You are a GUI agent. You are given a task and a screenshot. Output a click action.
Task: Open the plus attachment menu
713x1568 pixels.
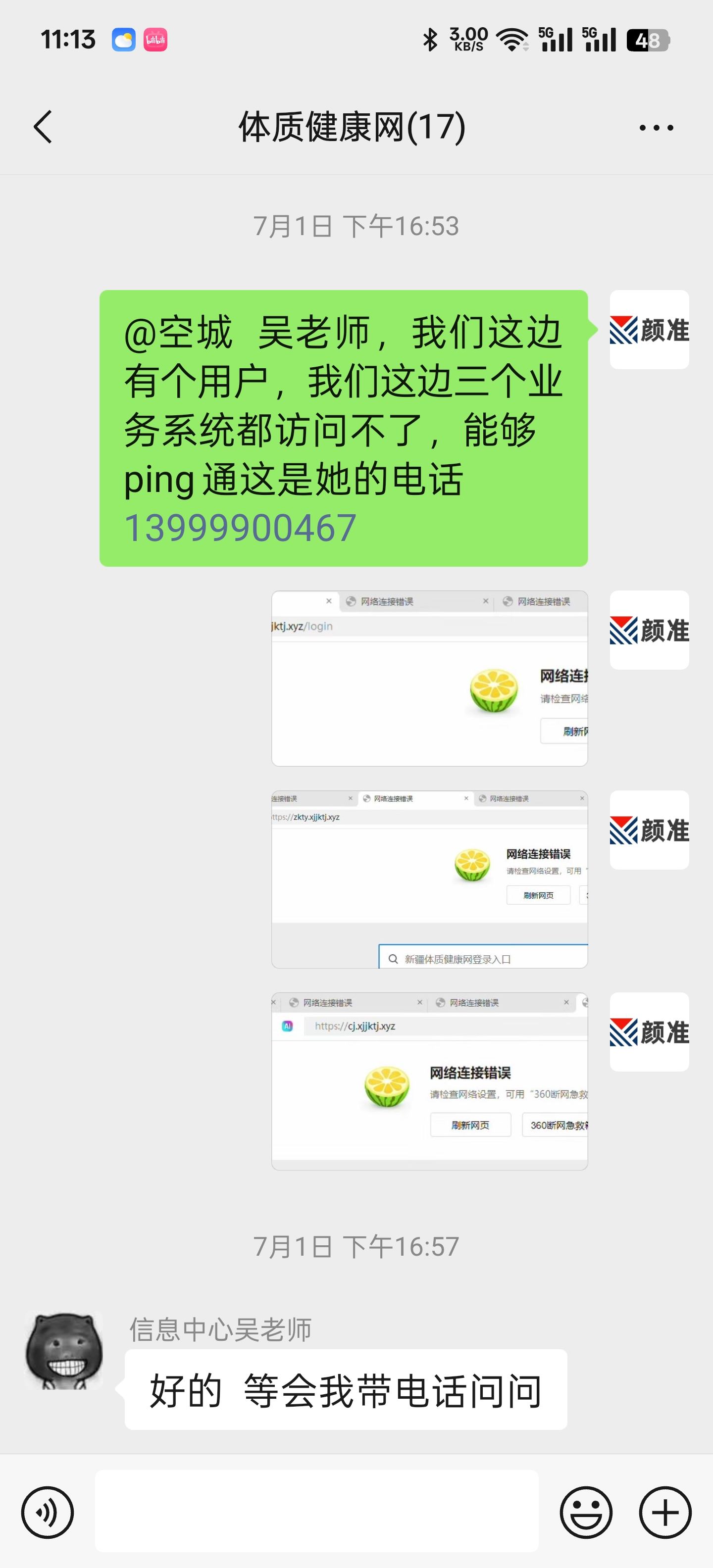pyautogui.click(x=665, y=1512)
